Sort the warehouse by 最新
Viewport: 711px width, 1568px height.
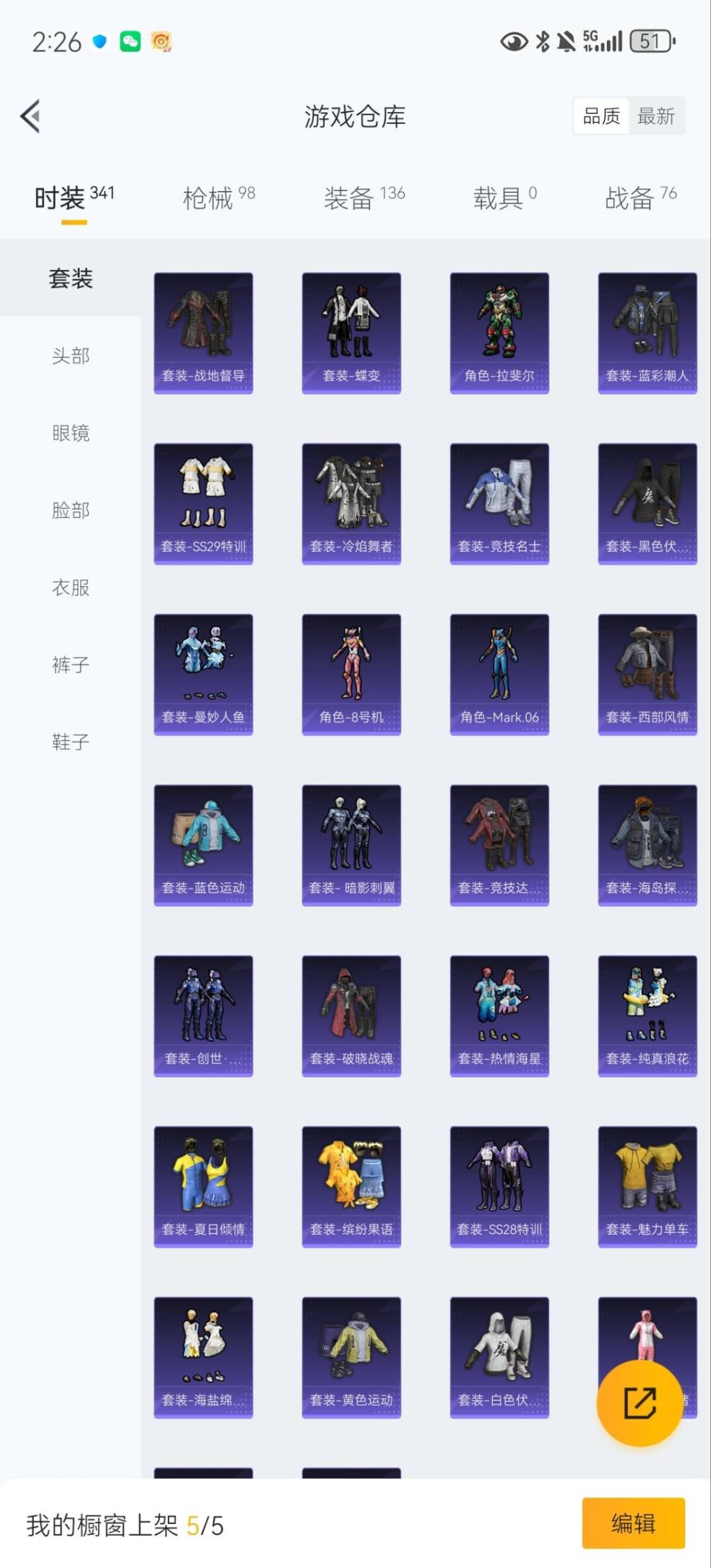tap(656, 117)
